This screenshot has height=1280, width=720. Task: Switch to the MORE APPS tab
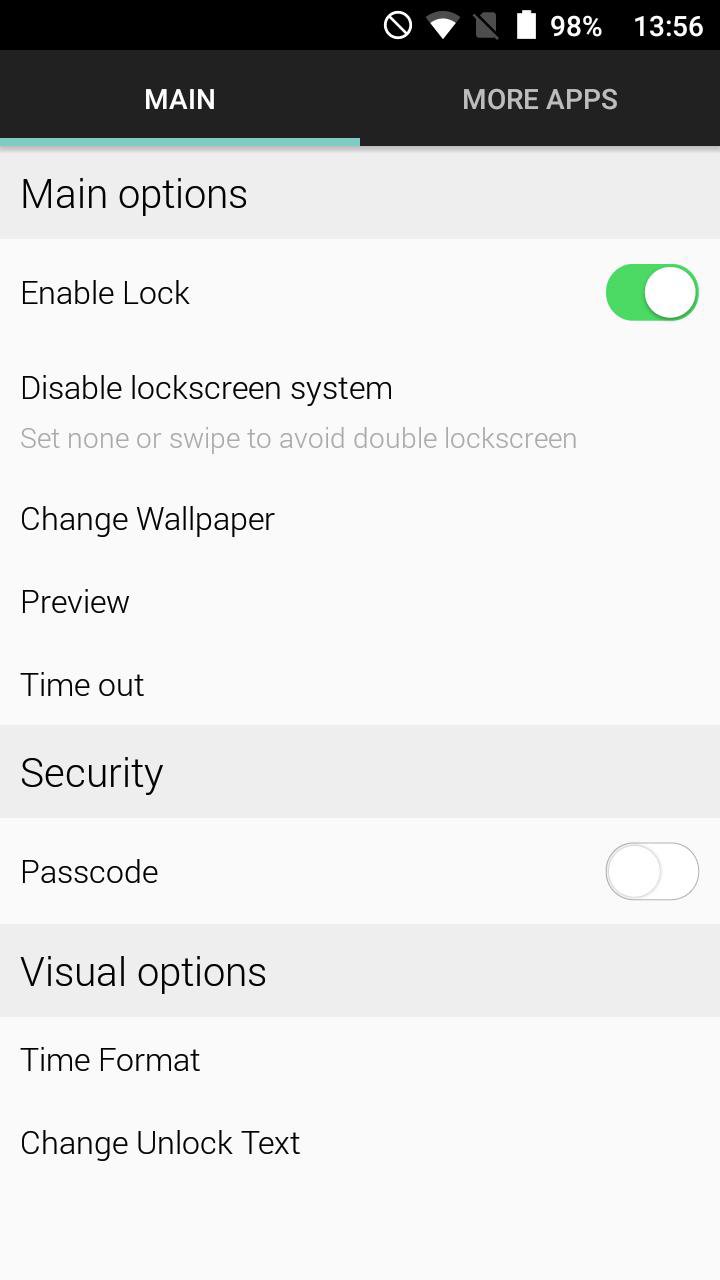click(x=540, y=98)
